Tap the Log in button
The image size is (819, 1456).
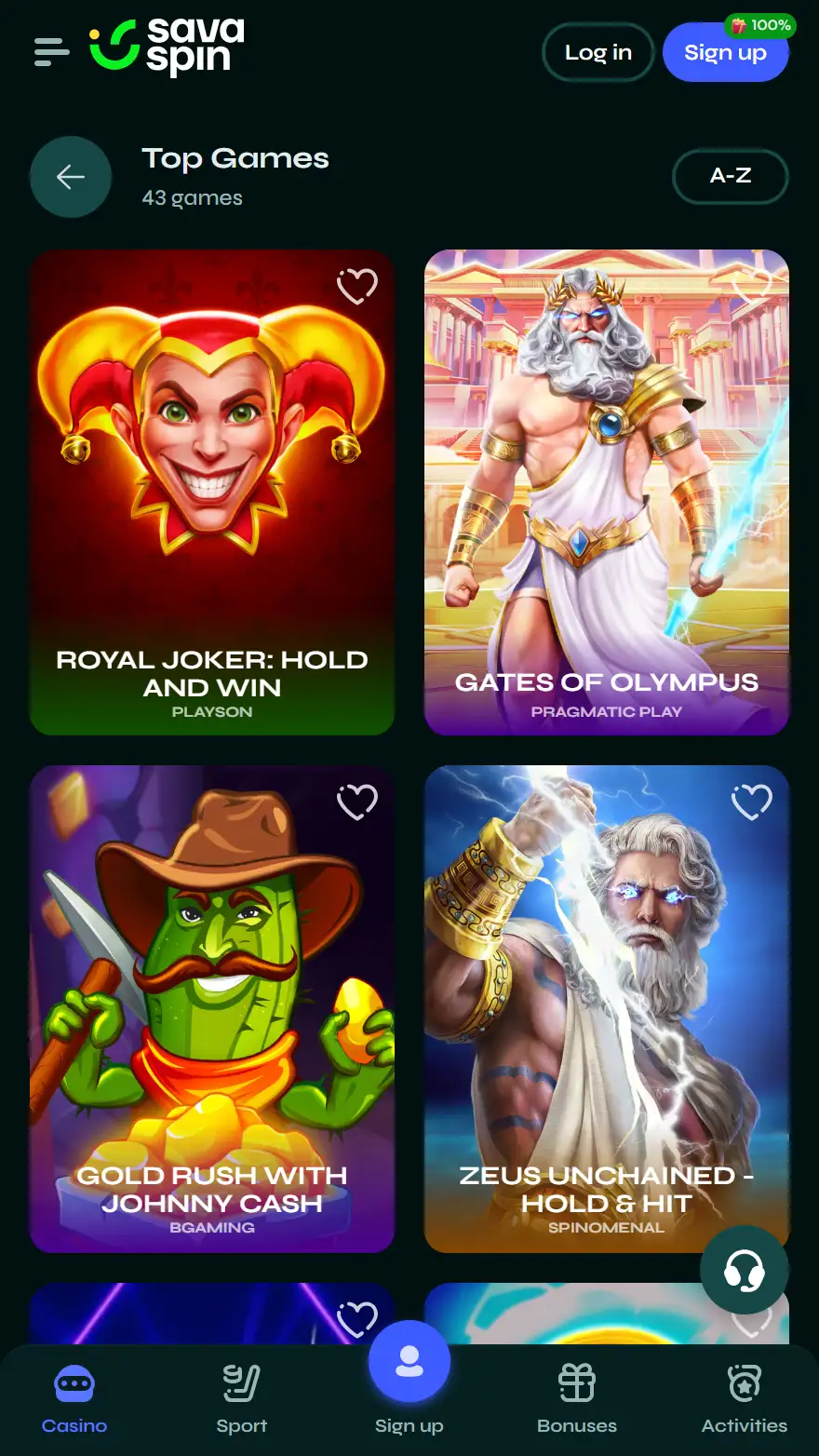597,53
